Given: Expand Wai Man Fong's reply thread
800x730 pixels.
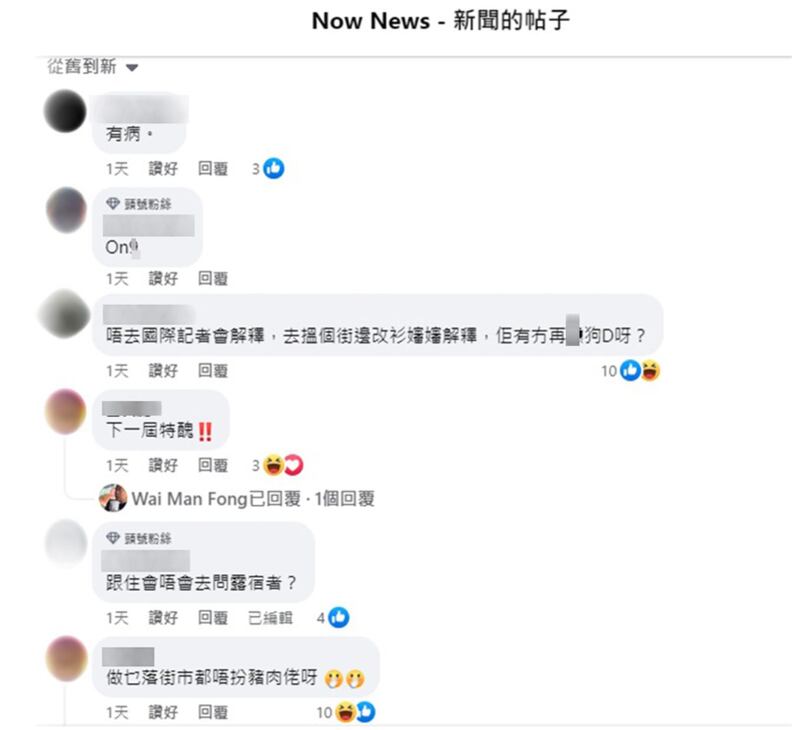Looking at the screenshot, I should coord(252,498).
